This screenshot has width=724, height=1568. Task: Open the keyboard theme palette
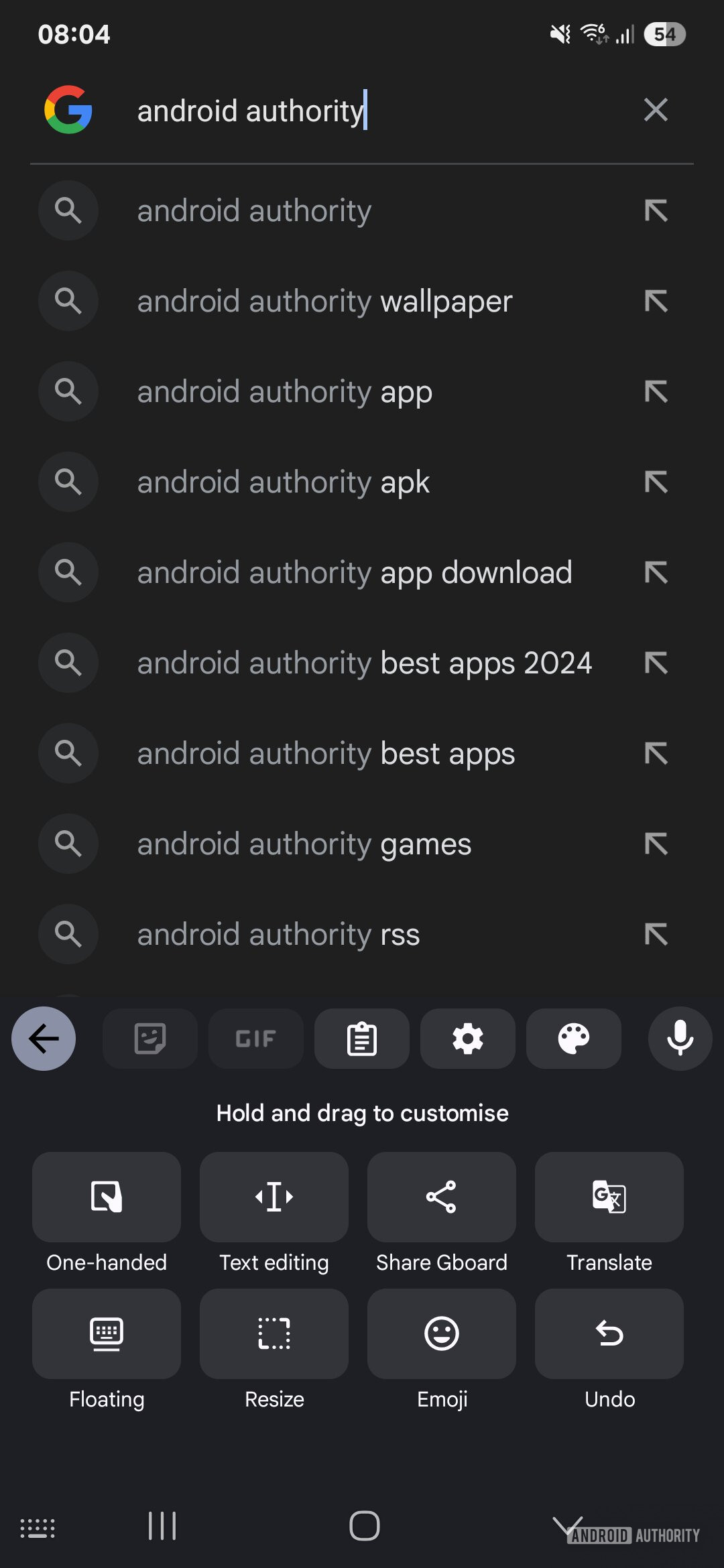point(573,1039)
